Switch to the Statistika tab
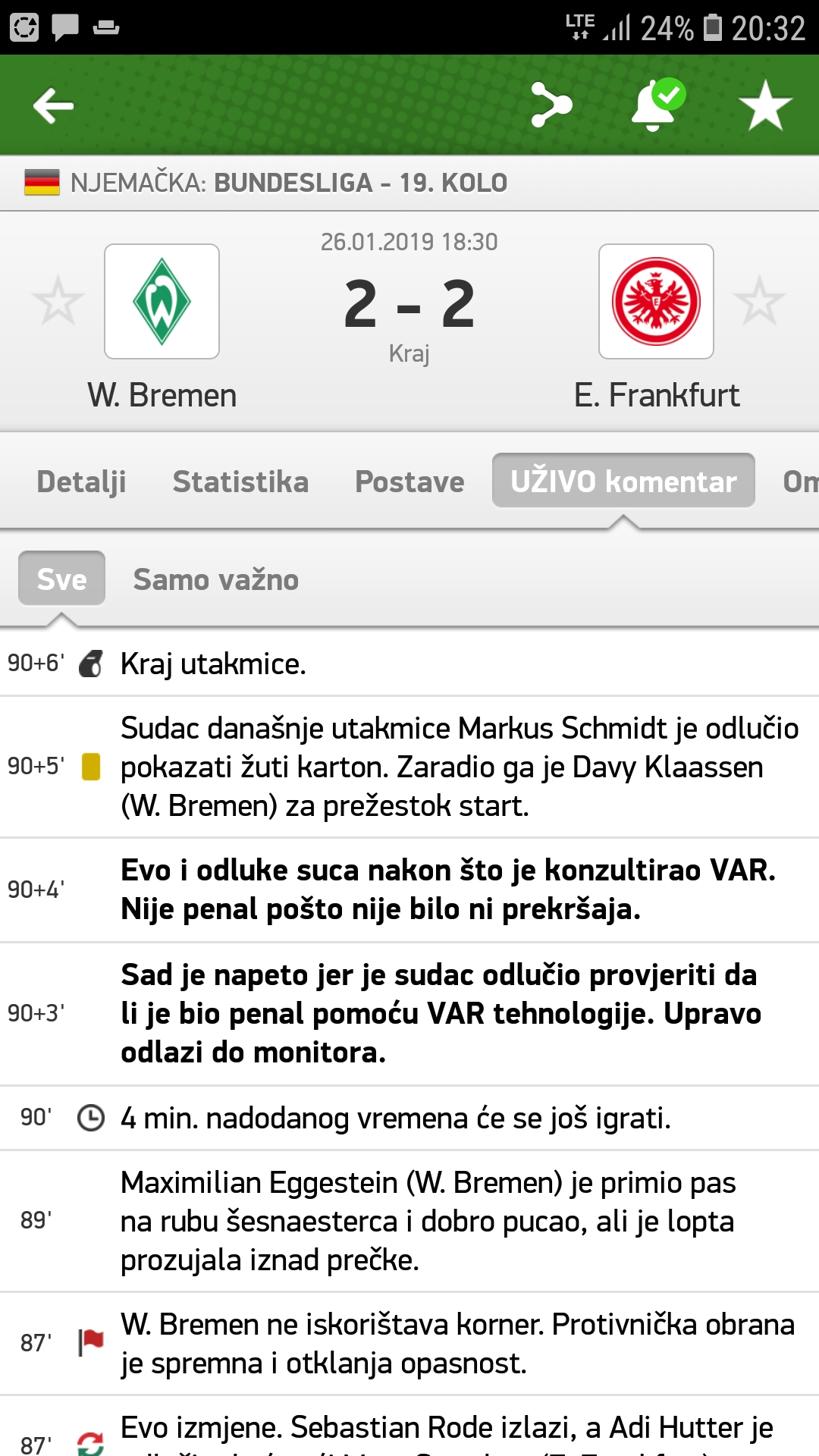Screen dimensions: 819x1456 [x=240, y=482]
